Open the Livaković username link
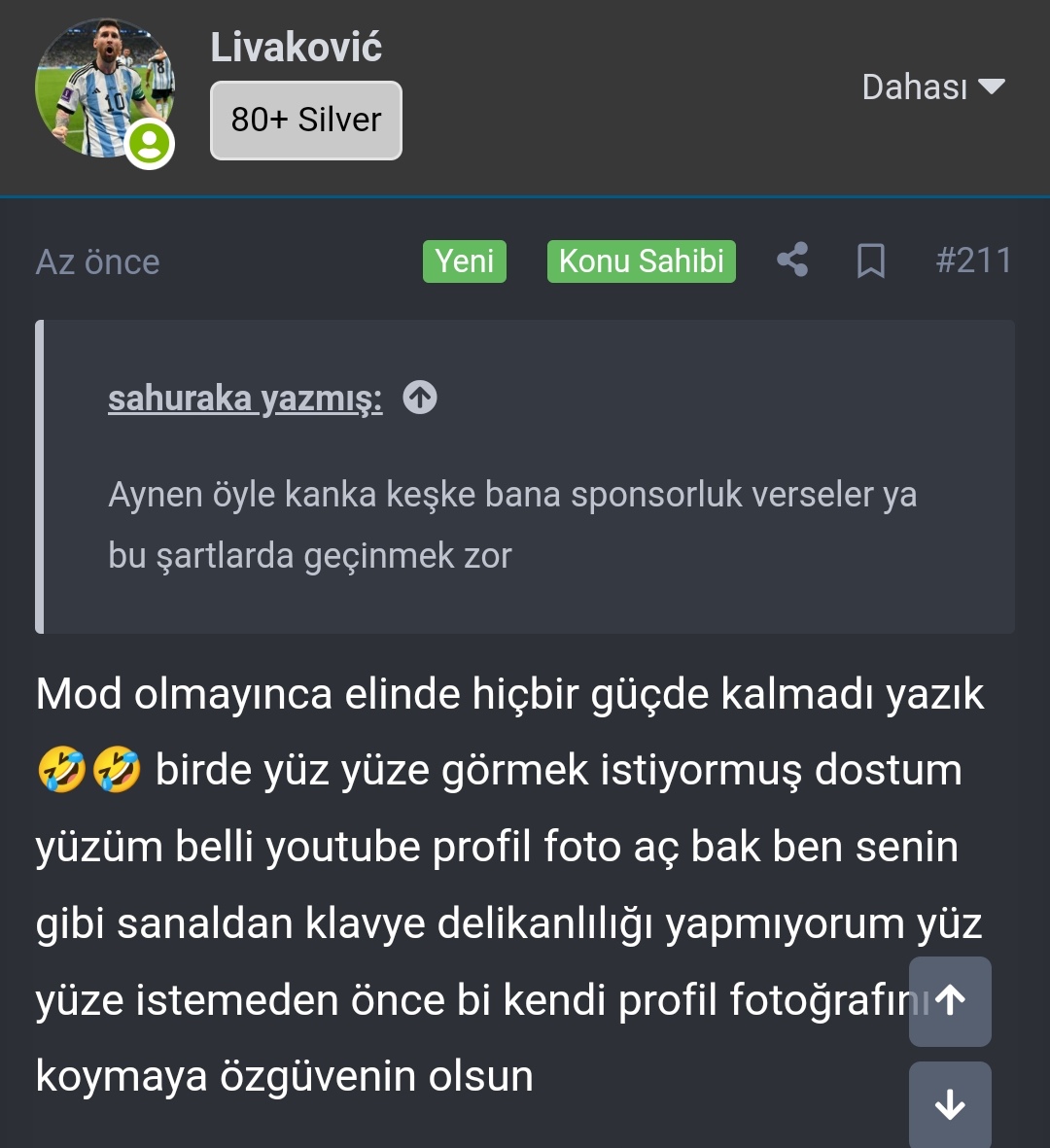 coord(297,47)
